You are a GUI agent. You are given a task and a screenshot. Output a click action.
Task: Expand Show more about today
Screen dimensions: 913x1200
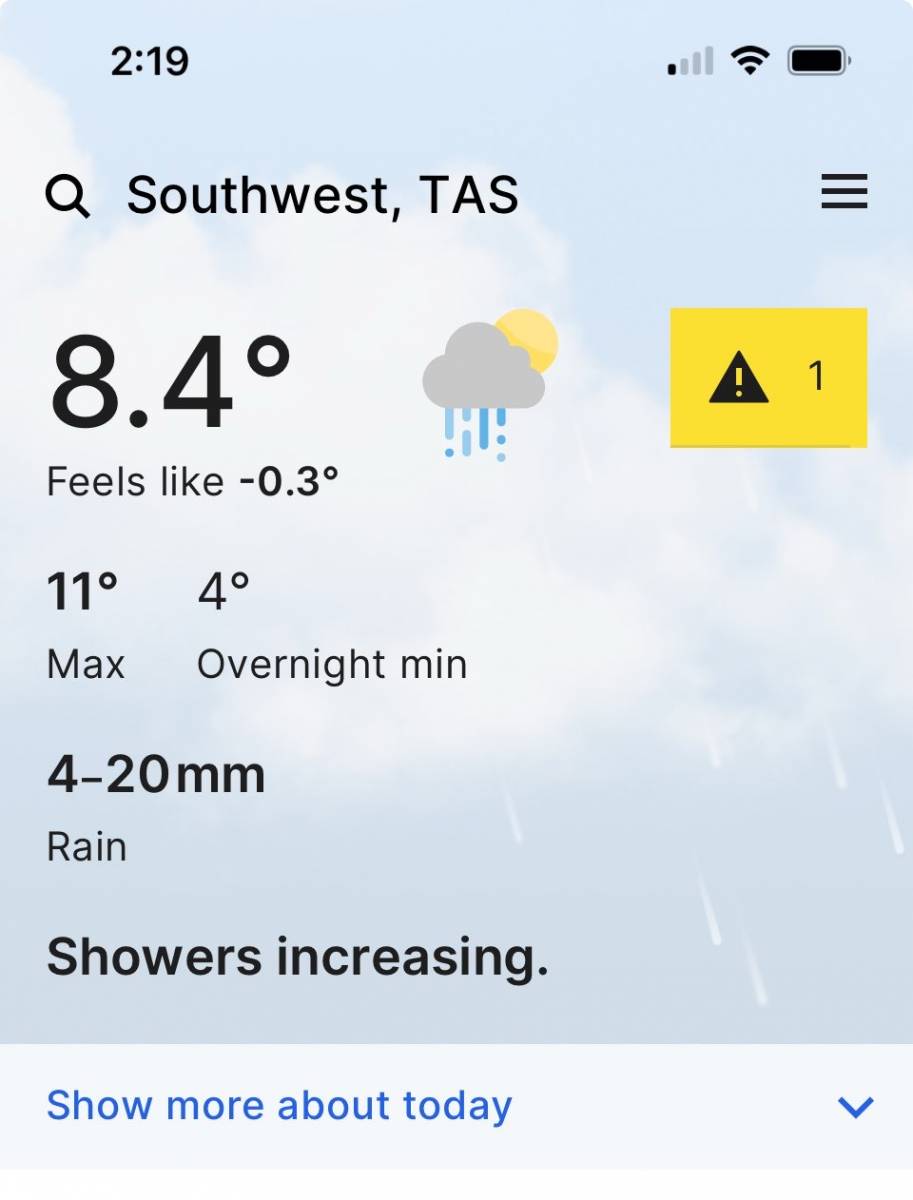tap(456, 1106)
